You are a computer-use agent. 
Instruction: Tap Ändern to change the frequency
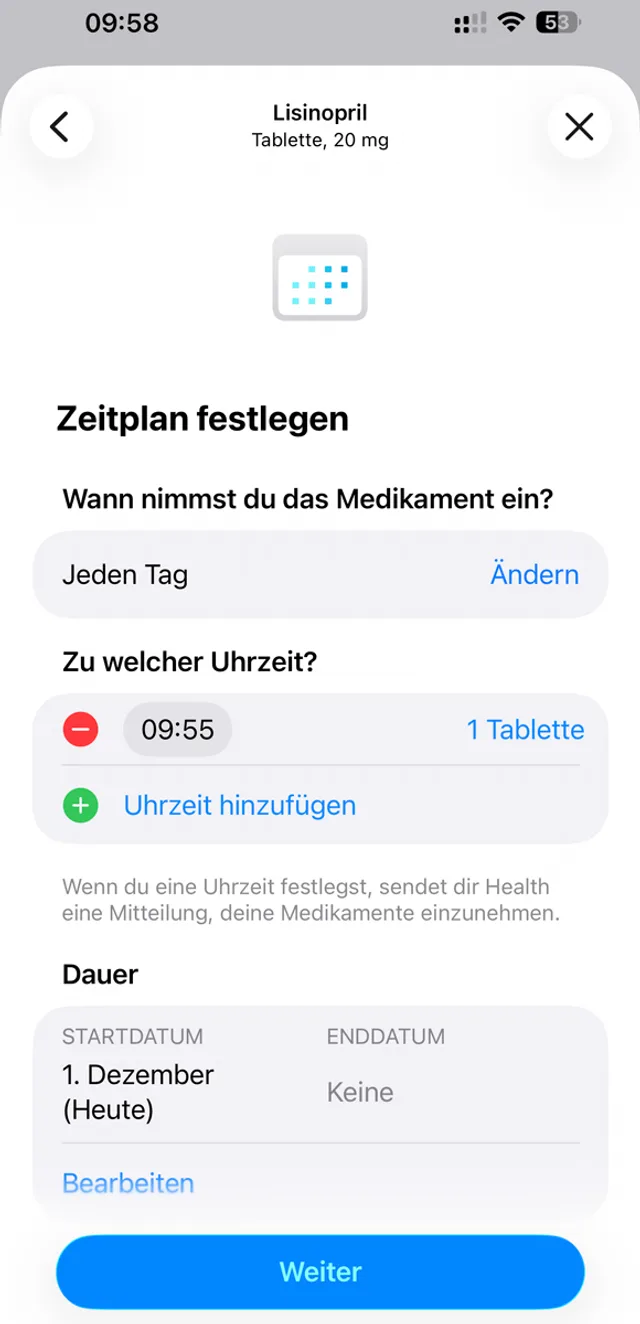[534, 575]
